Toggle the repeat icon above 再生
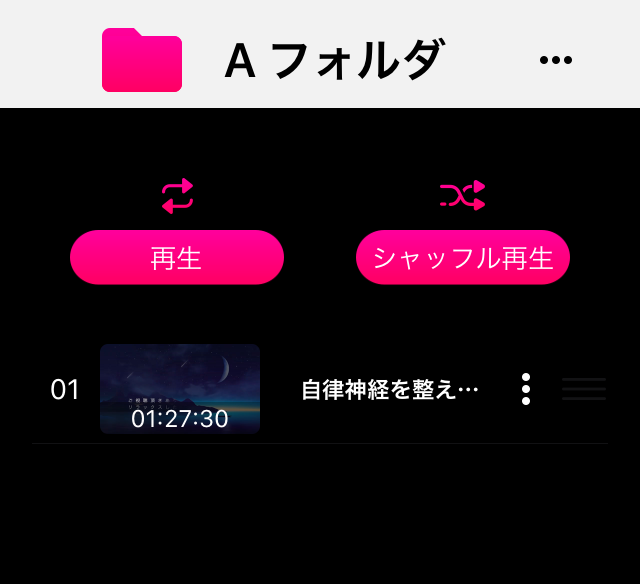The width and height of the screenshot is (640, 584). point(177,196)
